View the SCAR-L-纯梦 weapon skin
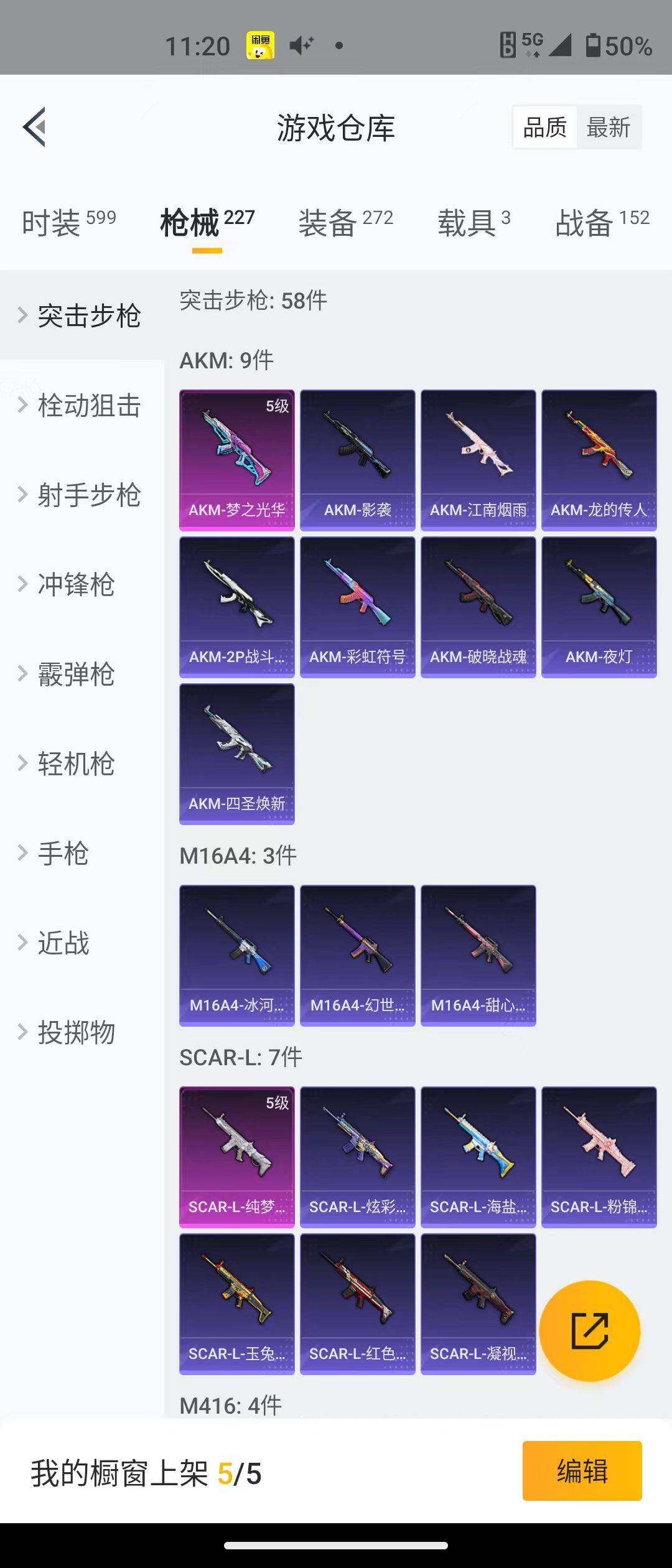The width and height of the screenshot is (672, 1568). click(237, 1155)
